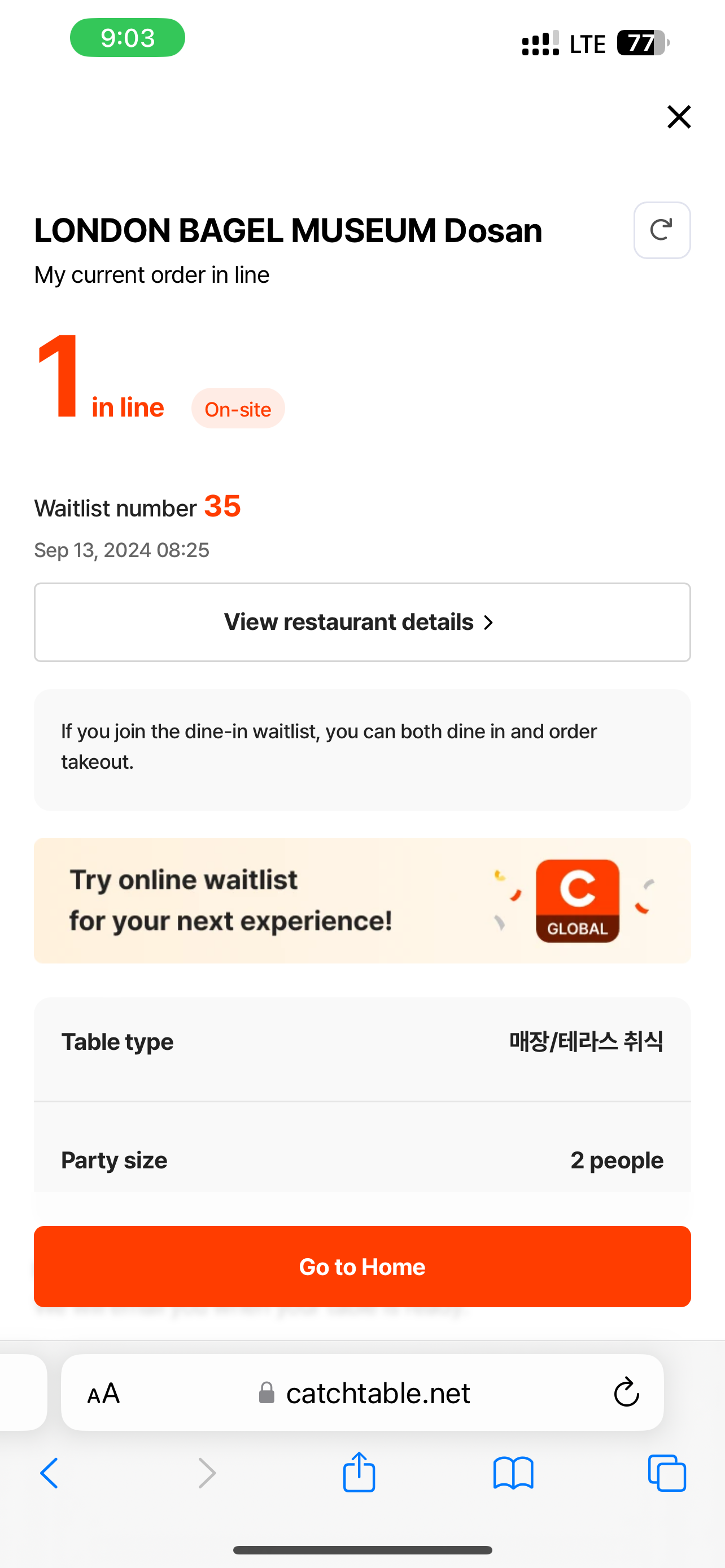Open the Try online waitlist banner

click(362, 901)
